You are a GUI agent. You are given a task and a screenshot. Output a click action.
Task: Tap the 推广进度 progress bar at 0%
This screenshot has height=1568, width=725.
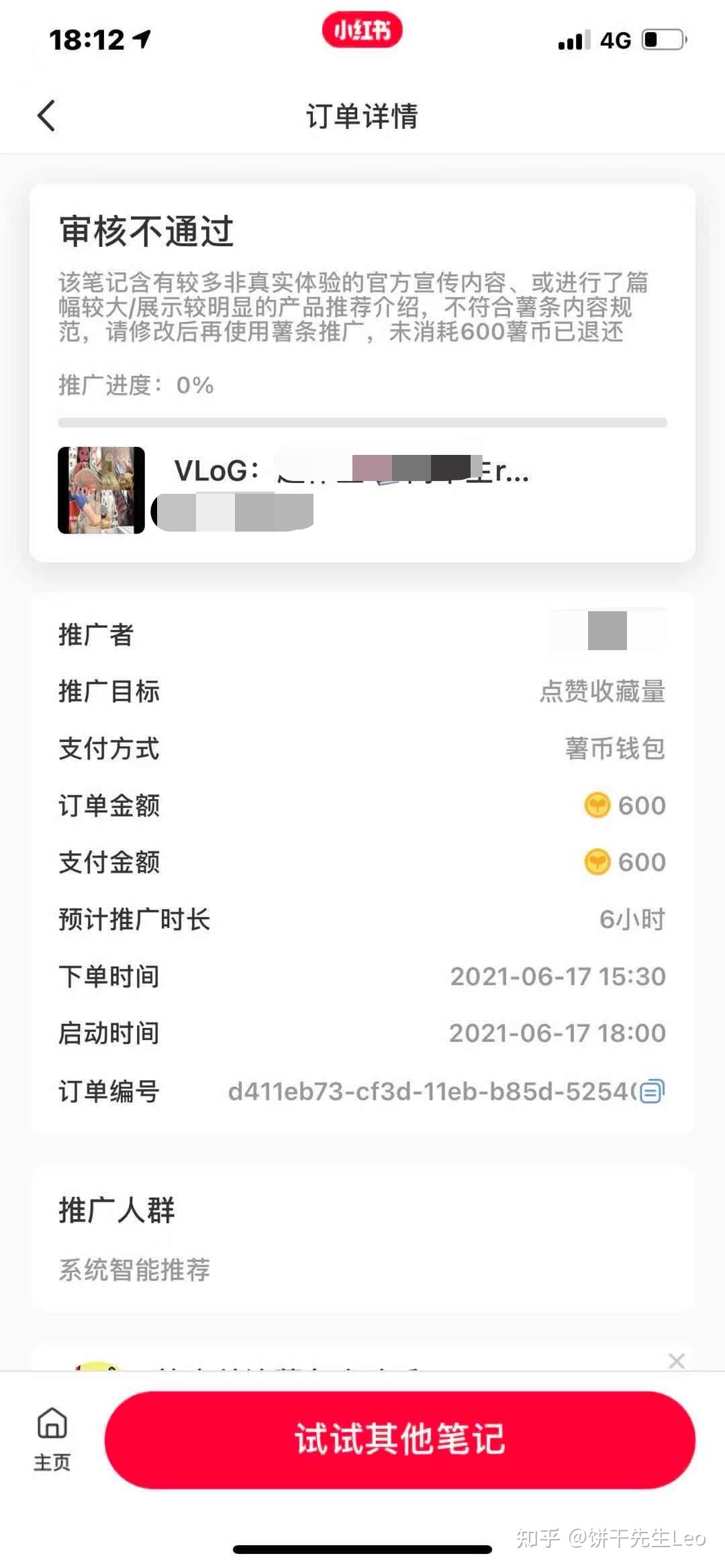tap(362, 423)
